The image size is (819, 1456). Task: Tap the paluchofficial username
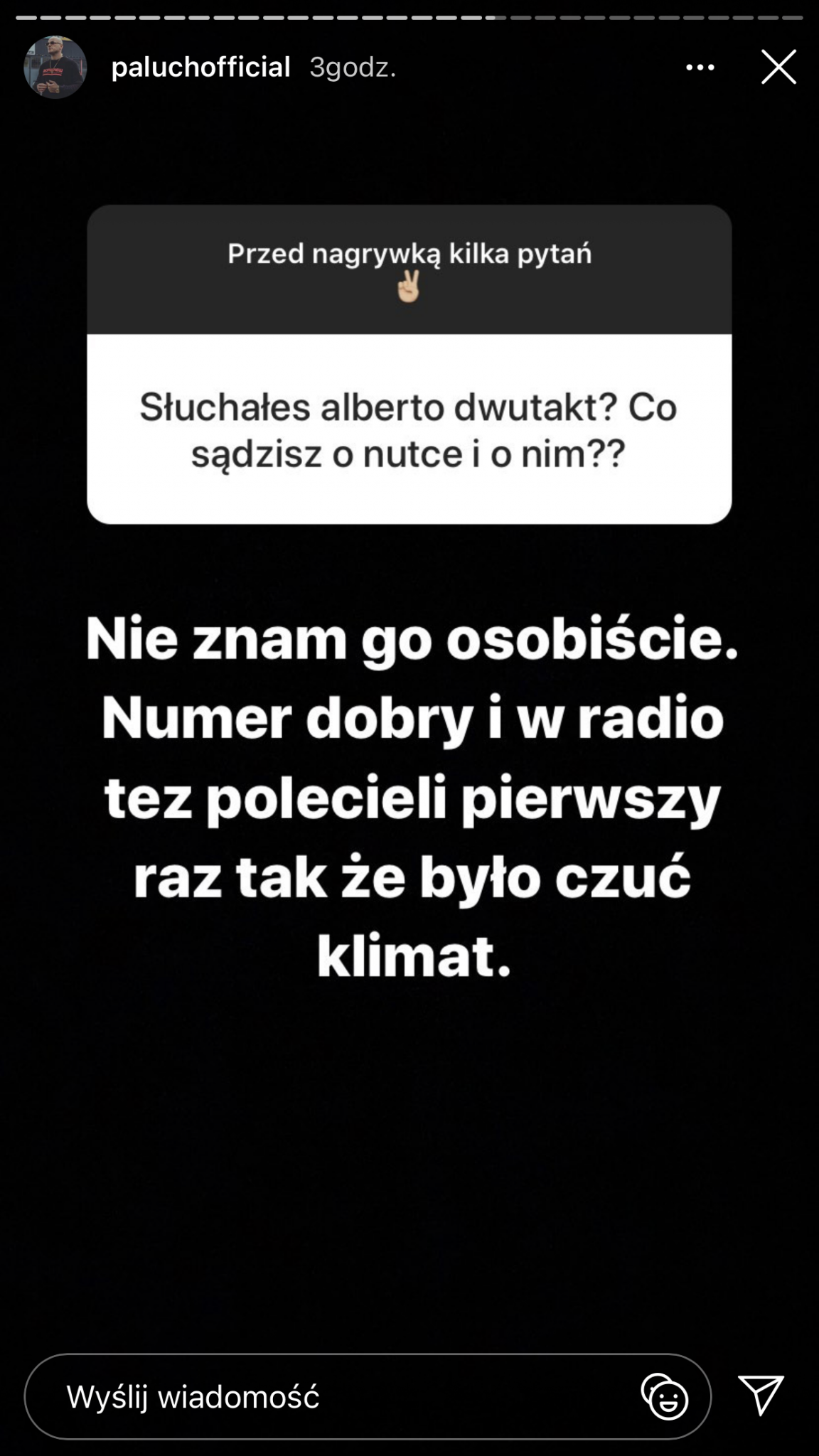tap(200, 68)
